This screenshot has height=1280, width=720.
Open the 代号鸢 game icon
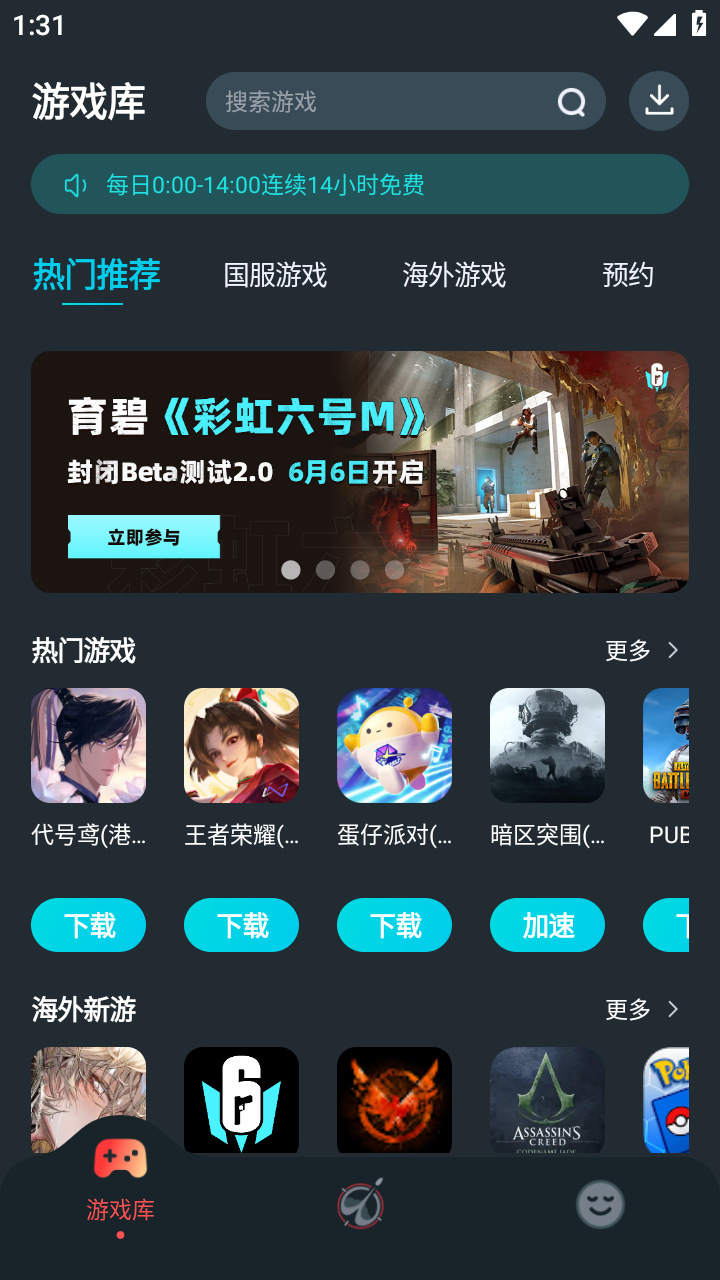(88, 745)
